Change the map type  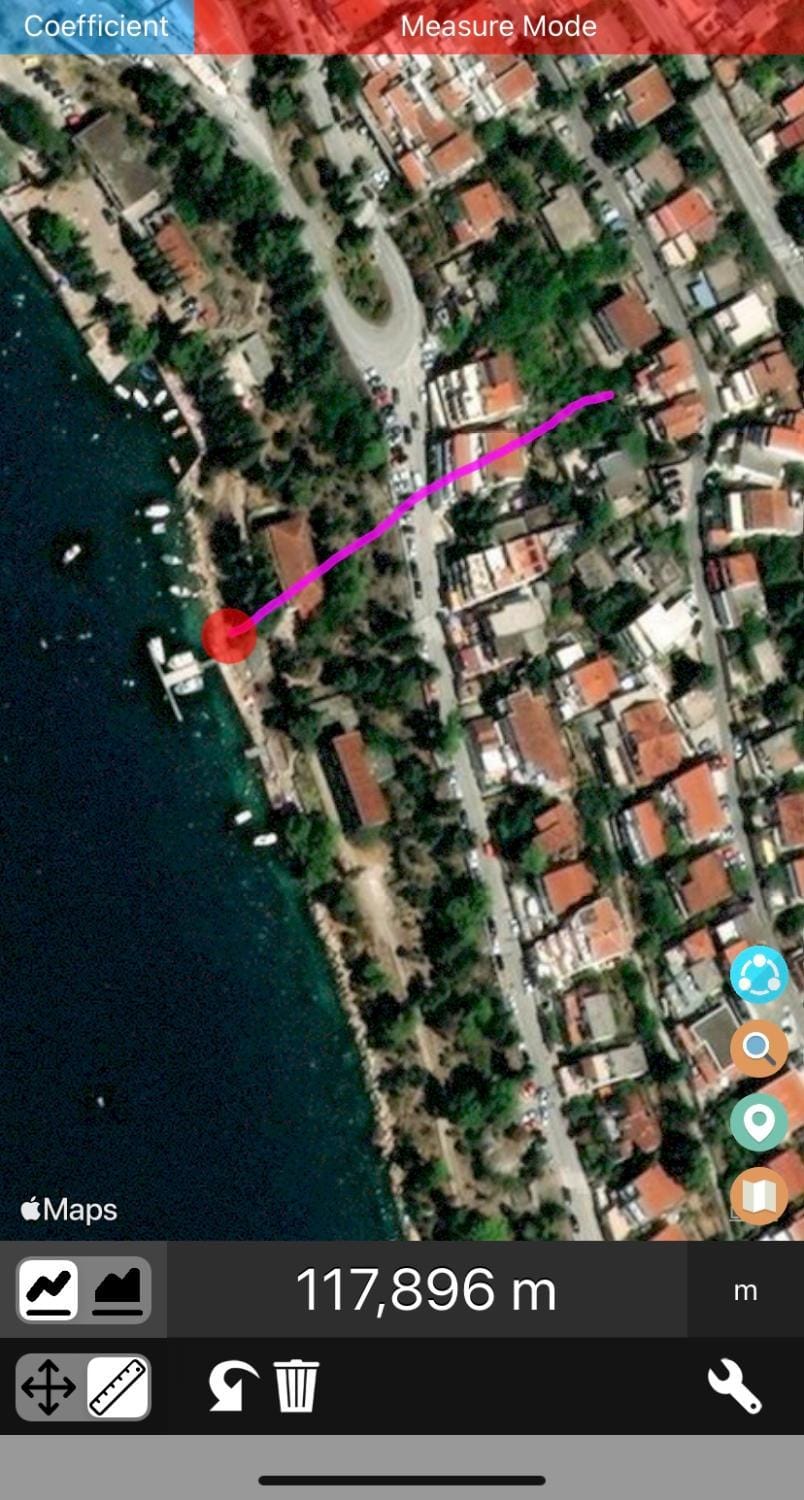[x=759, y=1196]
